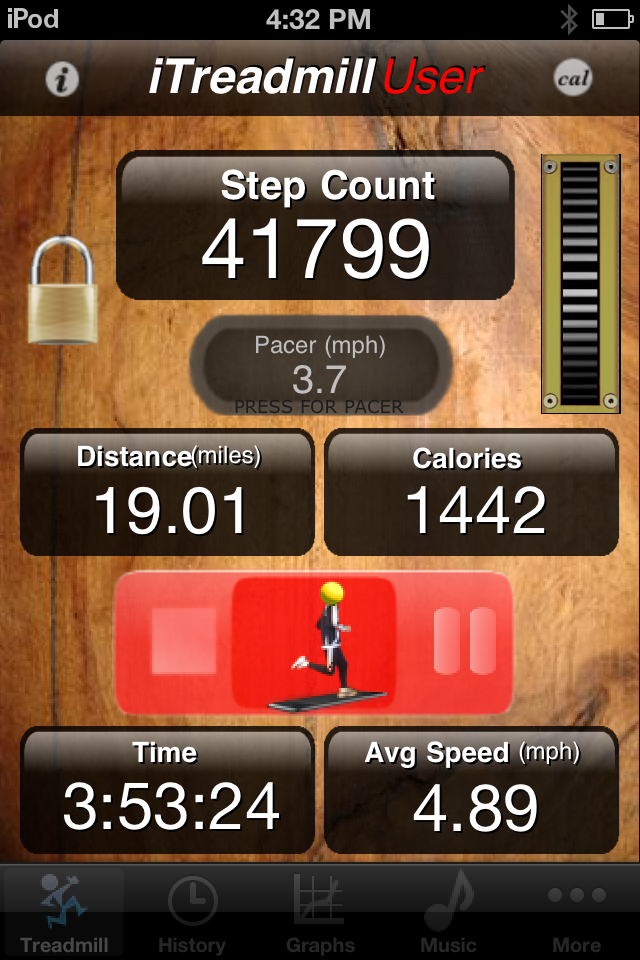Open the More tab

576,912
